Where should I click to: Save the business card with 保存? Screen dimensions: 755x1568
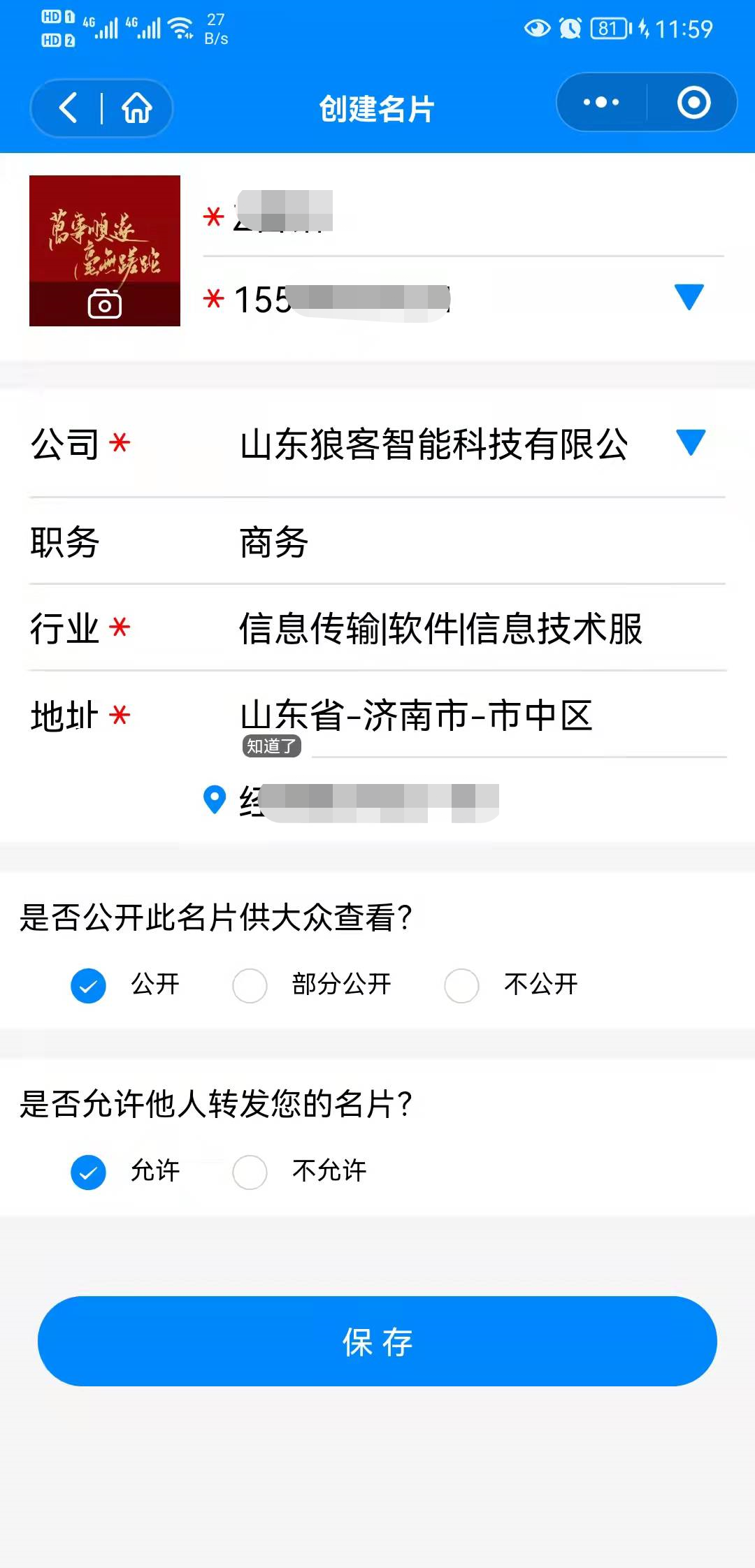[x=377, y=1341]
